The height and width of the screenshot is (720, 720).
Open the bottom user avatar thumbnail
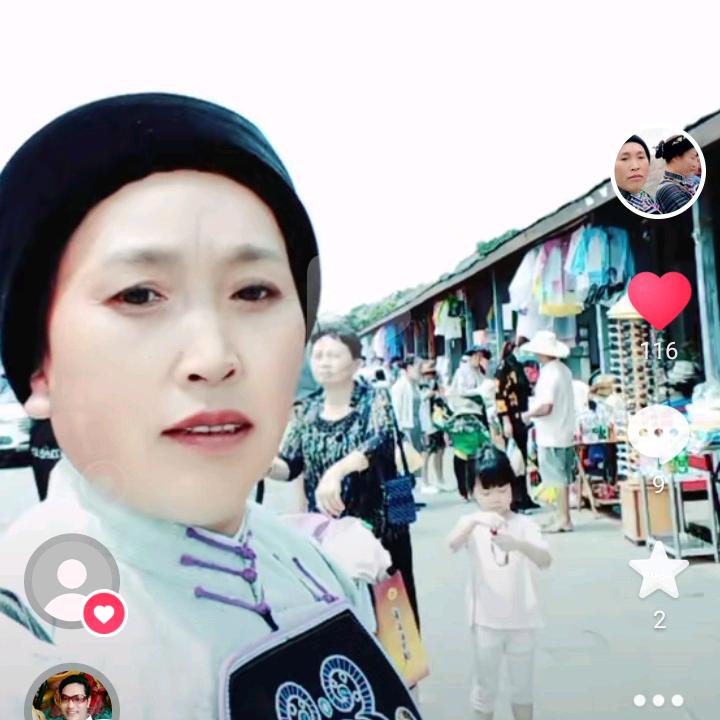(72, 696)
